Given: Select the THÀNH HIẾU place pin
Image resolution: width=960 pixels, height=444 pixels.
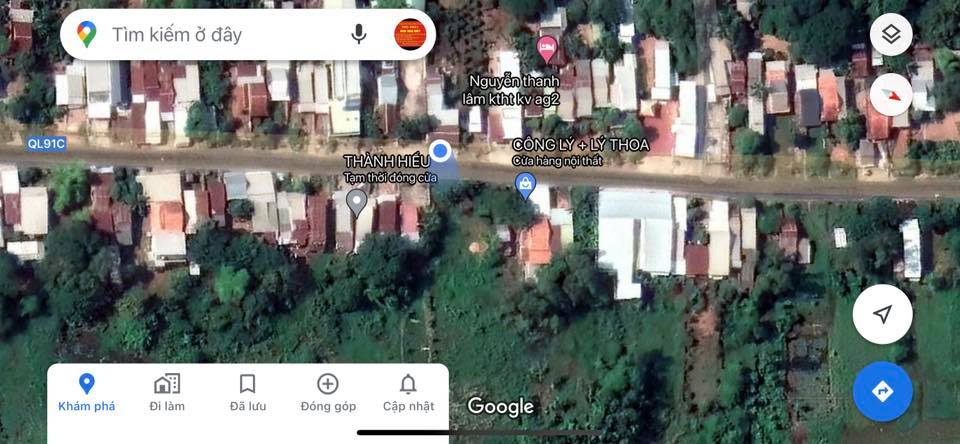Looking at the screenshot, I should (x=356, y=203).
